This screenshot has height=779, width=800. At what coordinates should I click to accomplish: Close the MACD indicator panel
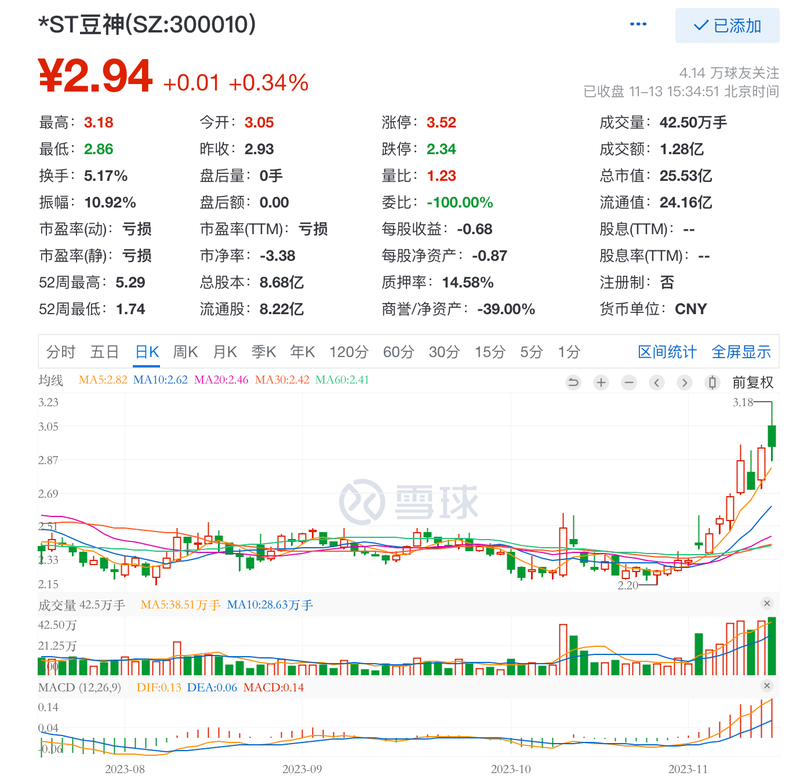point(767,686)
